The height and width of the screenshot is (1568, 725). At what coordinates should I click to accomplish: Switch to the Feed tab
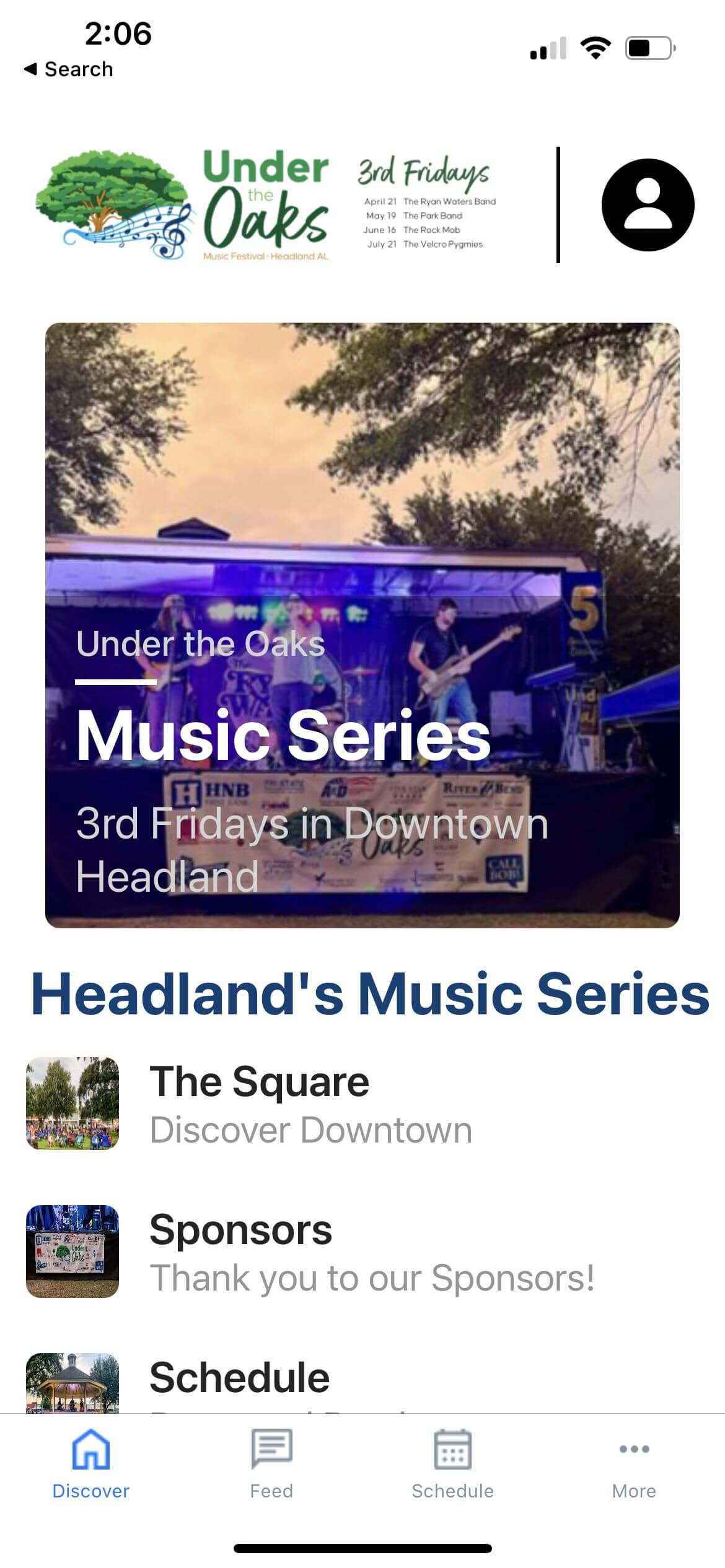tap(271, 1464)
